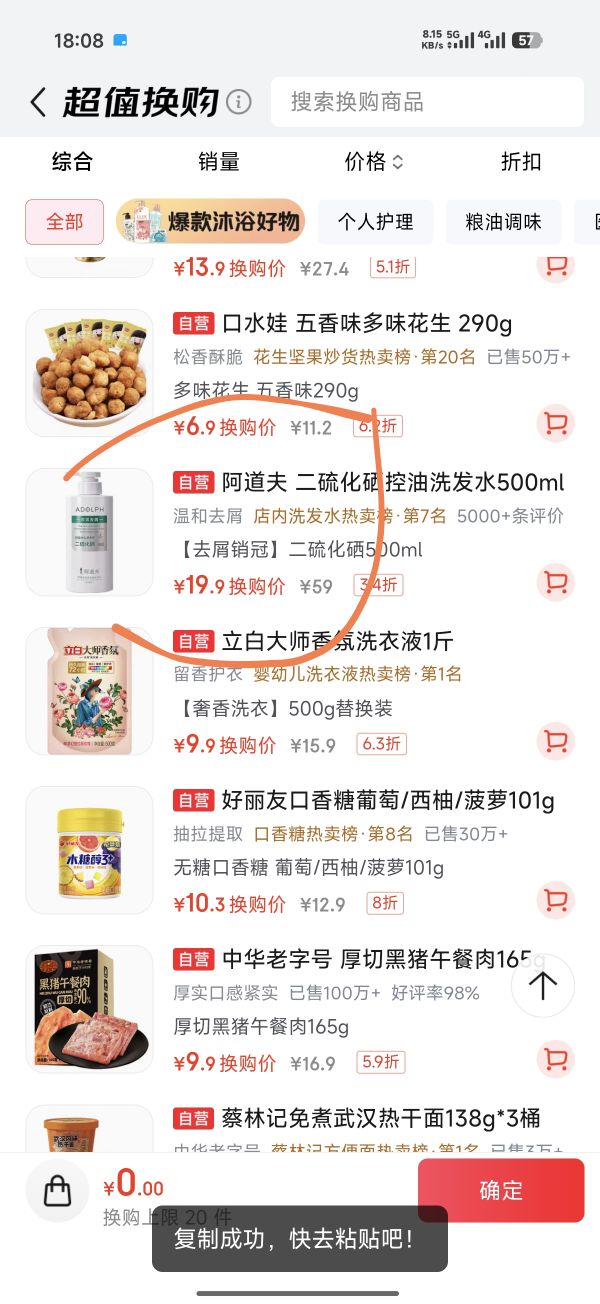
Task: Select the 全部 category chip
Action: [x=64, y=221]
